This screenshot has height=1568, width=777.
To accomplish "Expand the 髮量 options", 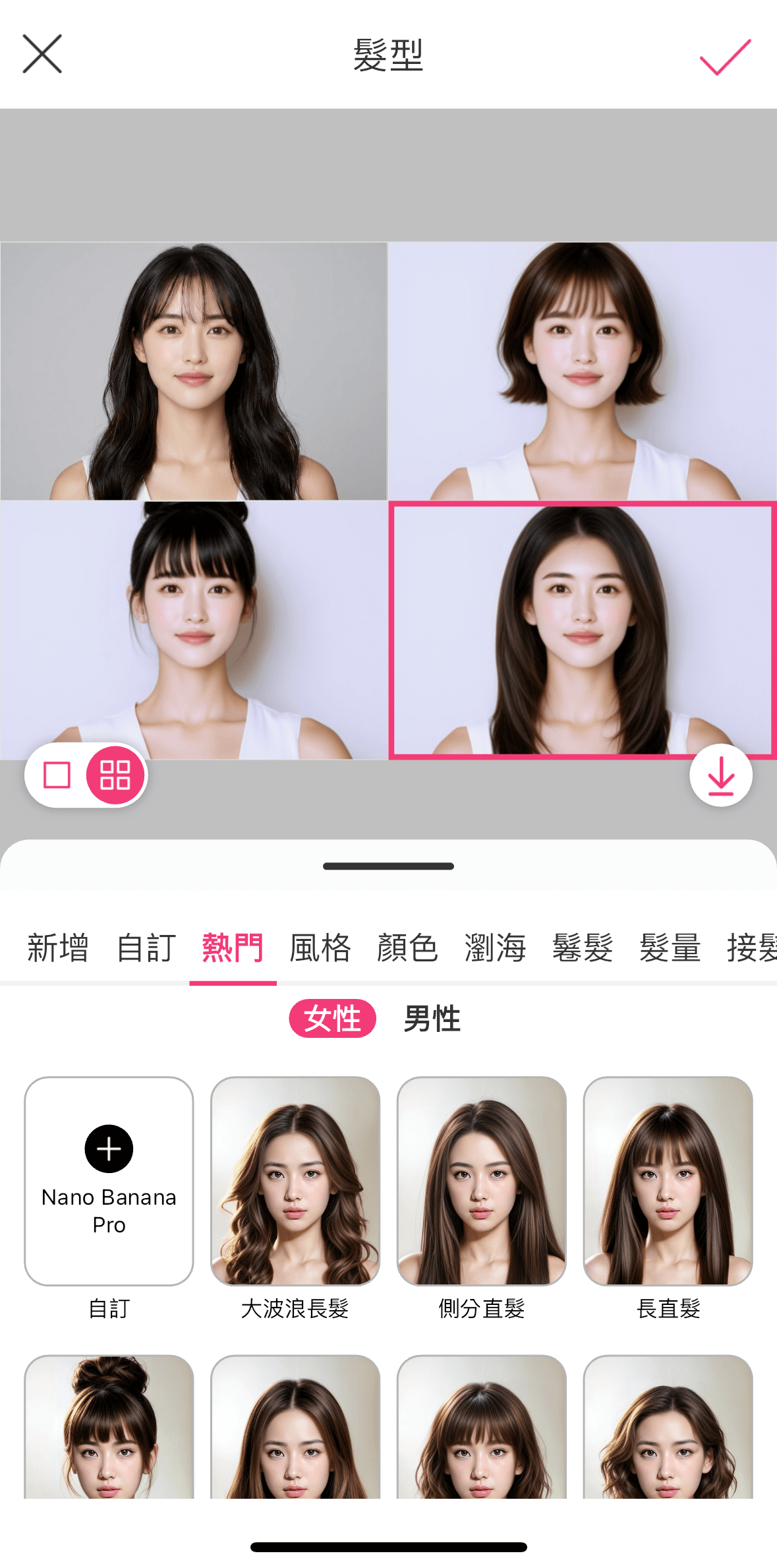I will [670, 948].
